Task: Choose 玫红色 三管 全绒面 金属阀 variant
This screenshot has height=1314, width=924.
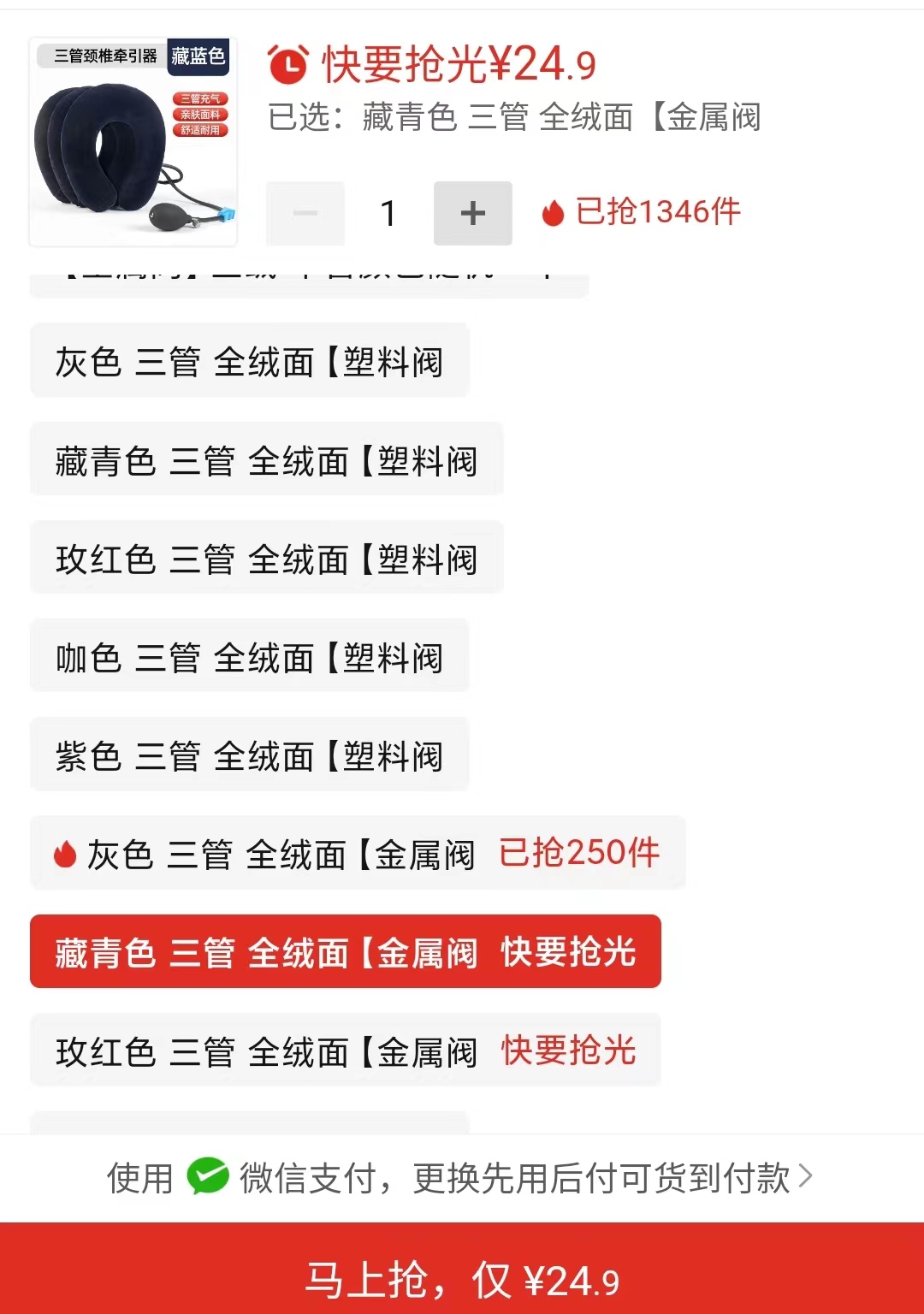Action: (x=345, y=1051)
